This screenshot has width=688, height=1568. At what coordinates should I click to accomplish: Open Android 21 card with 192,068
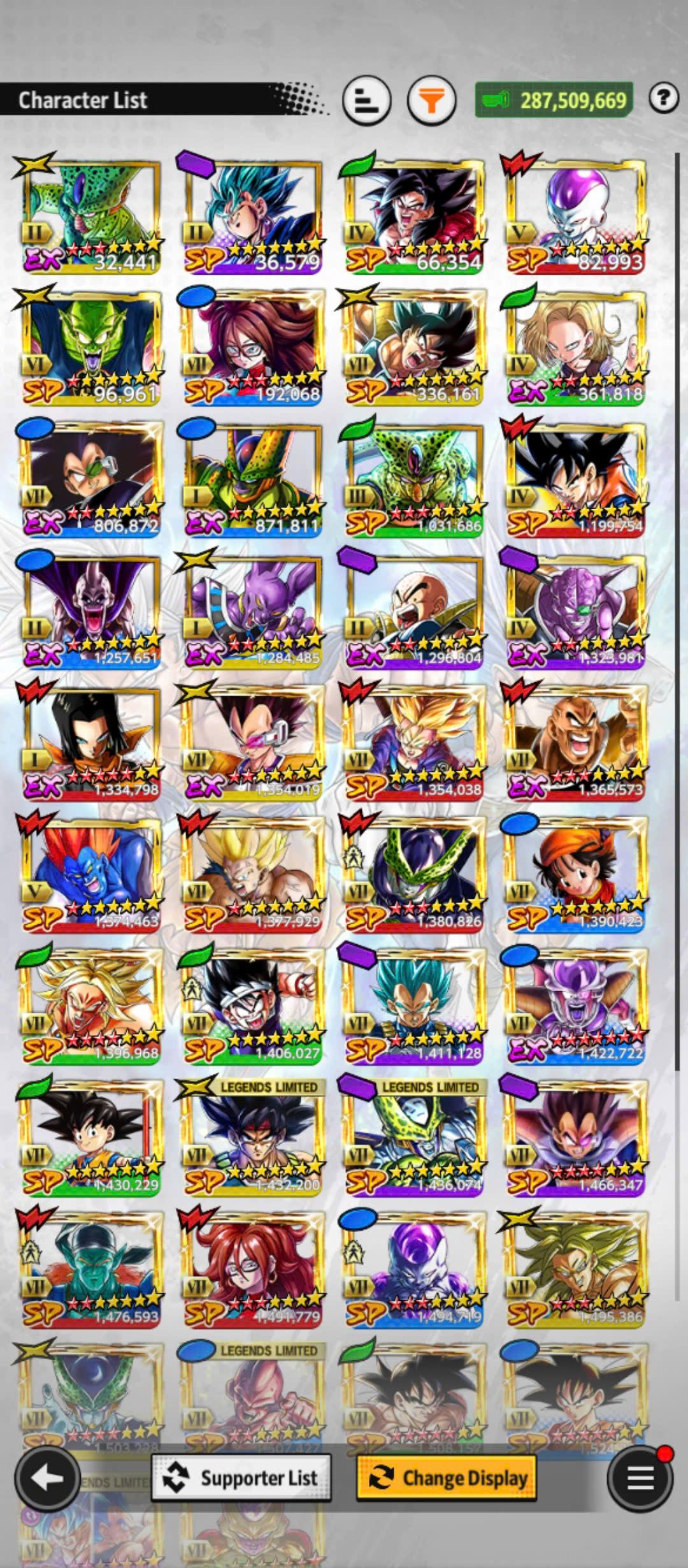click(253, 349)
